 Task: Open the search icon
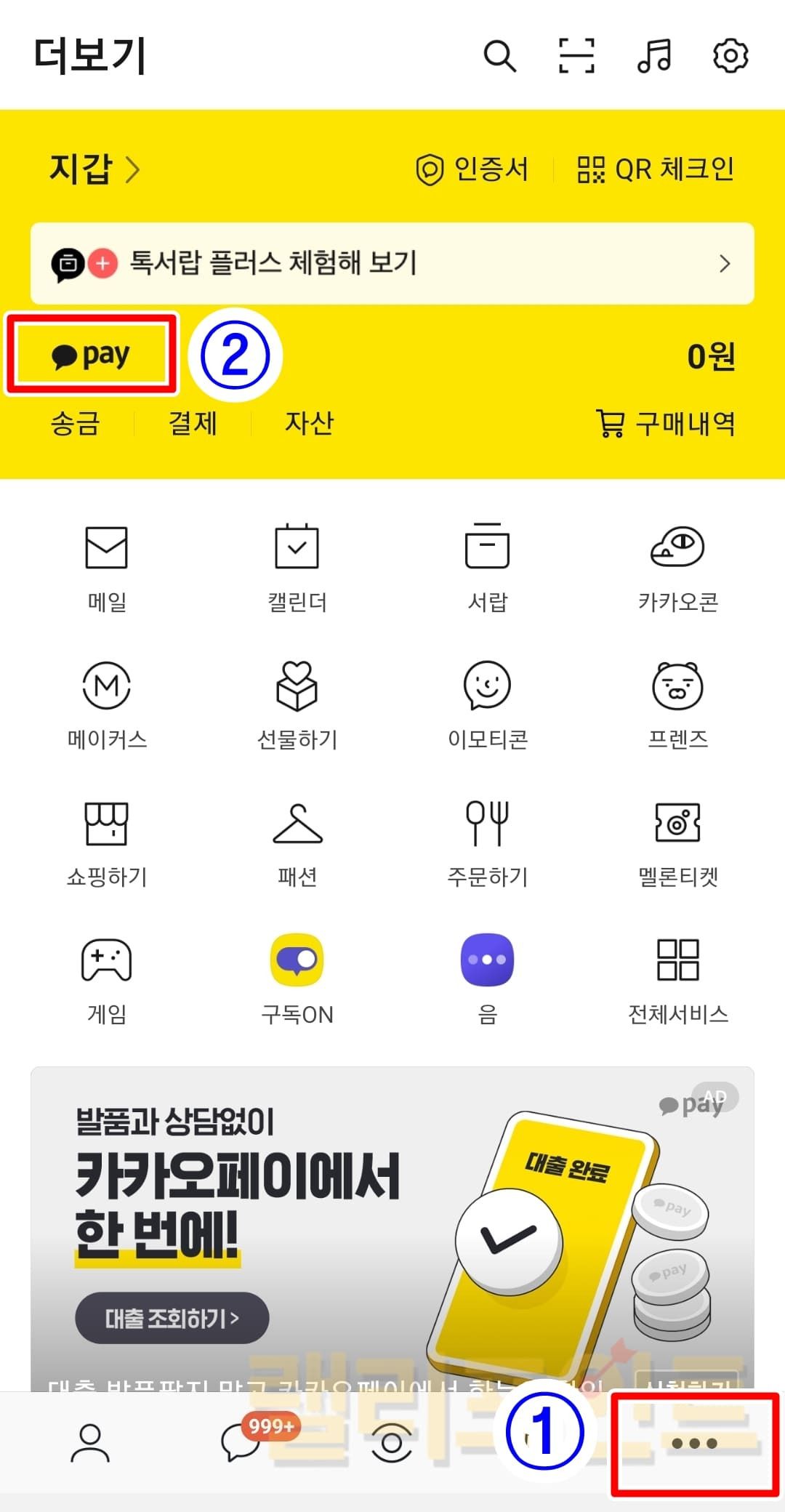coord(500,56)
